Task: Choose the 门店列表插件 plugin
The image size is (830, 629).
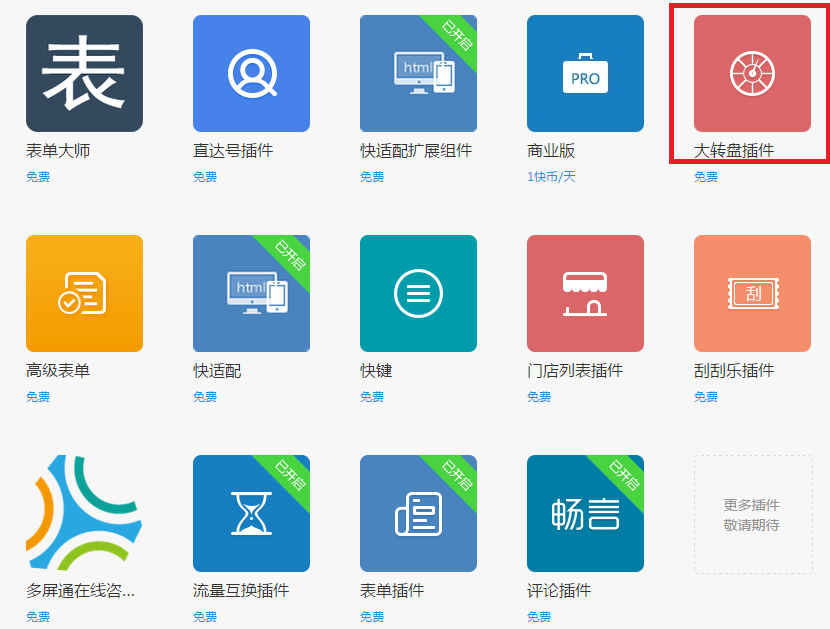Action: (x=585, y=293)
